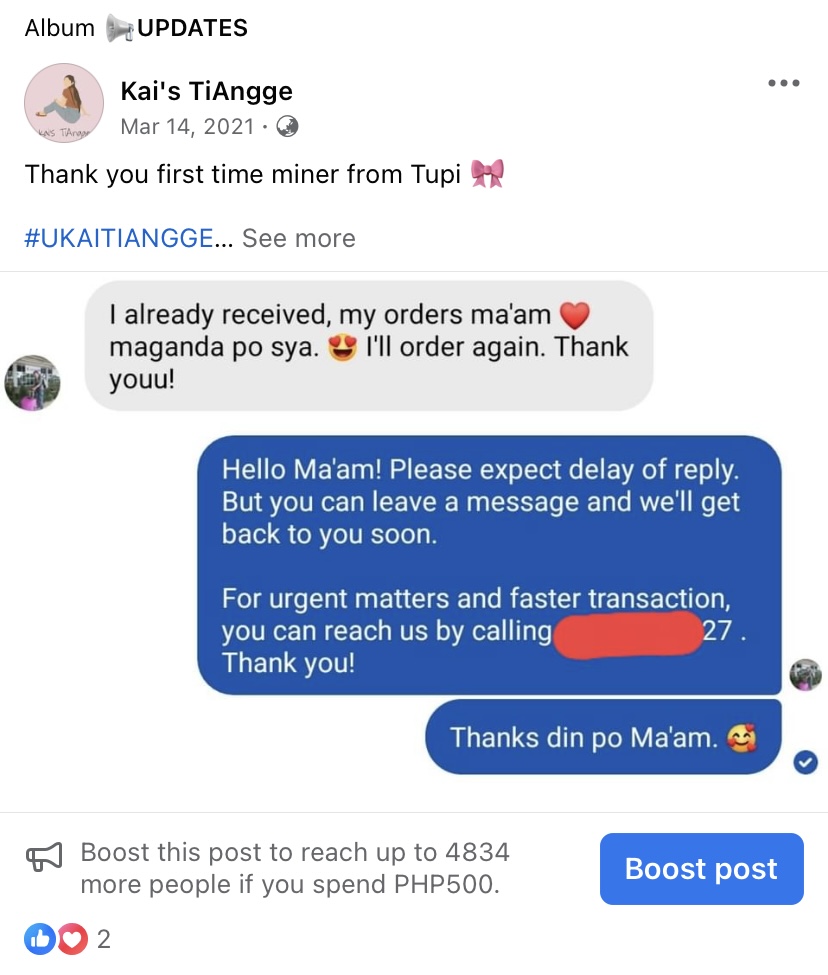
Task: Tap the #UKAITIANGGE hashtag
Action: (118, 238)
